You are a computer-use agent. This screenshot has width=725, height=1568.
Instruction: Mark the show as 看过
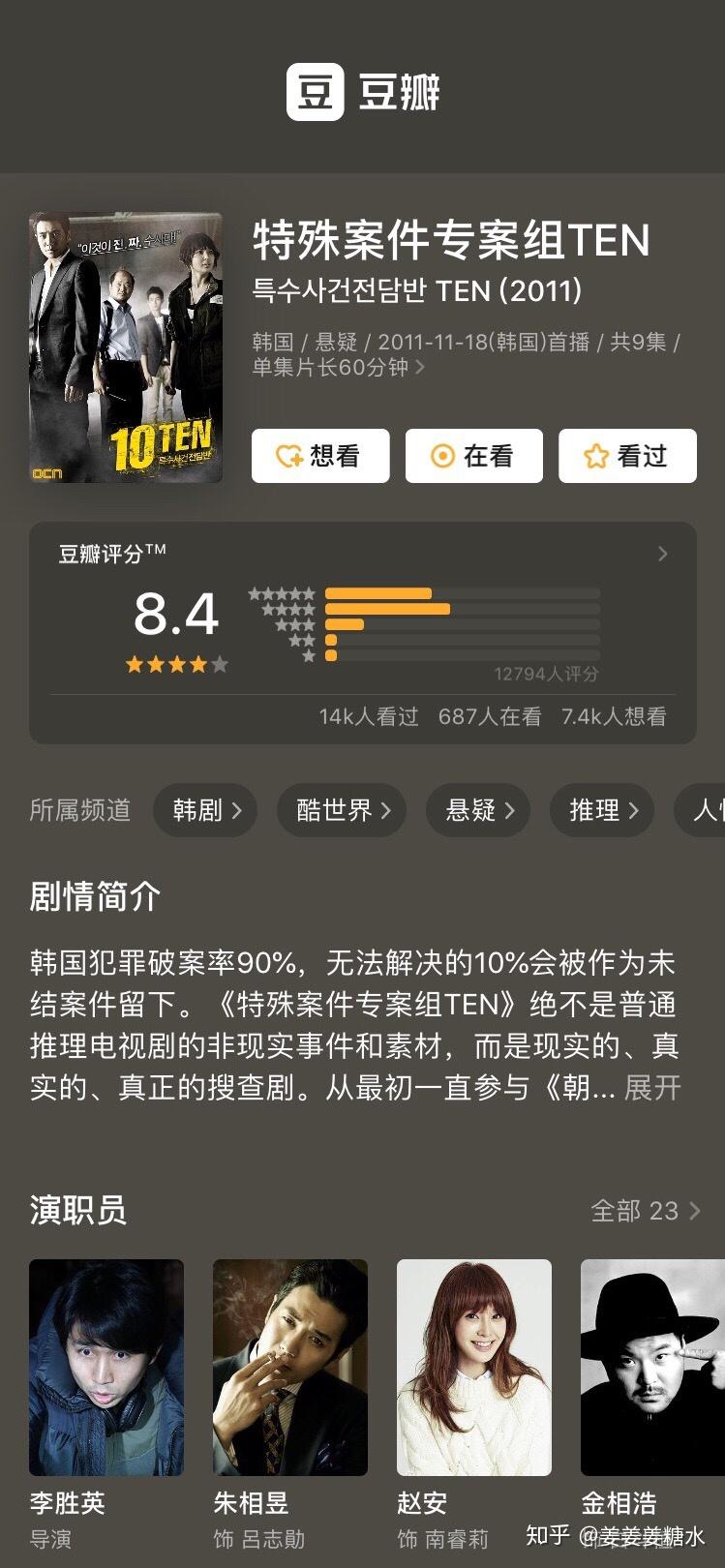tap(627, 456)
